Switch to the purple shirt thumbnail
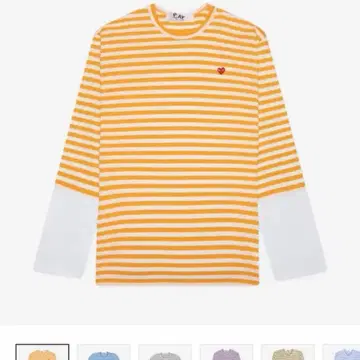 point(226,352)
